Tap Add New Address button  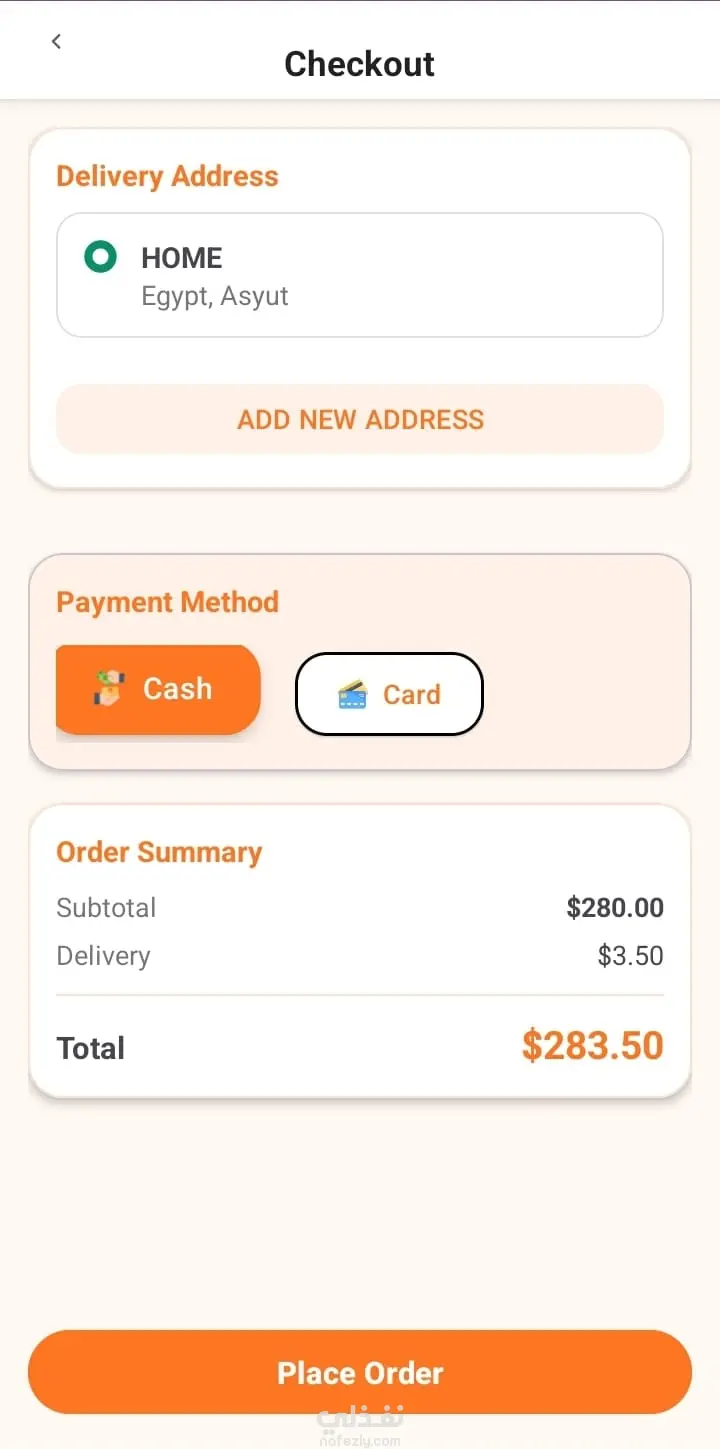[360, 419]
